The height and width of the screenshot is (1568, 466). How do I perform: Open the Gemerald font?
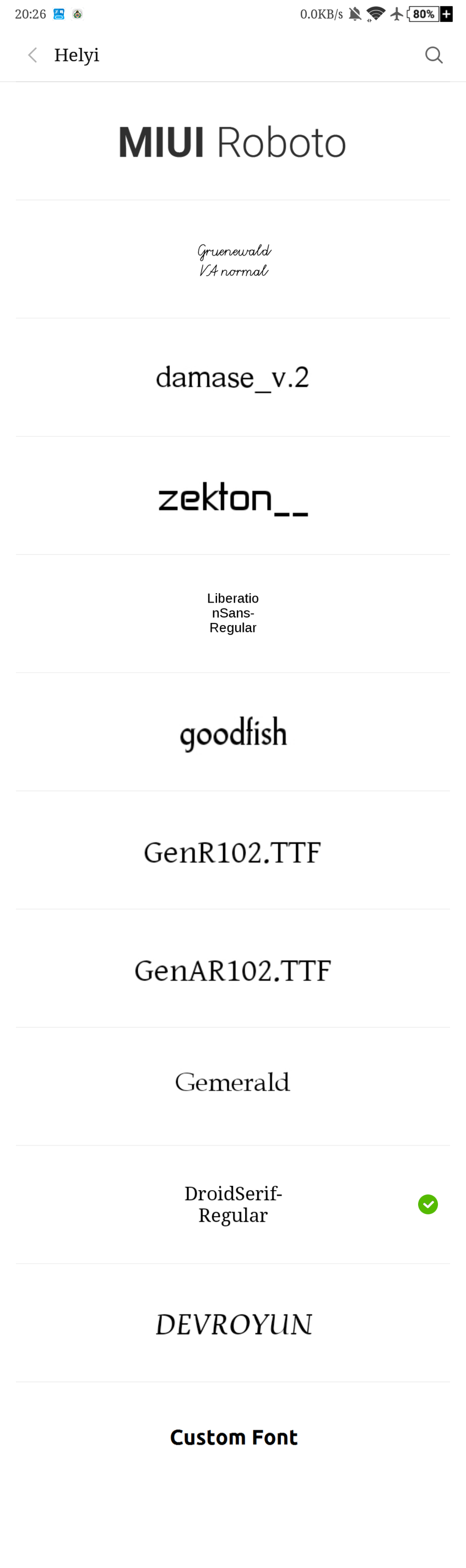tap(232, 1082)
